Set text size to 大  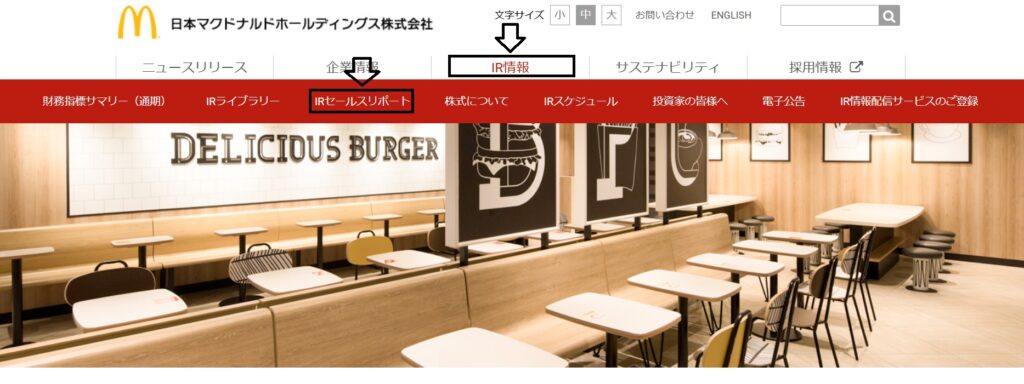click(611, 15)
